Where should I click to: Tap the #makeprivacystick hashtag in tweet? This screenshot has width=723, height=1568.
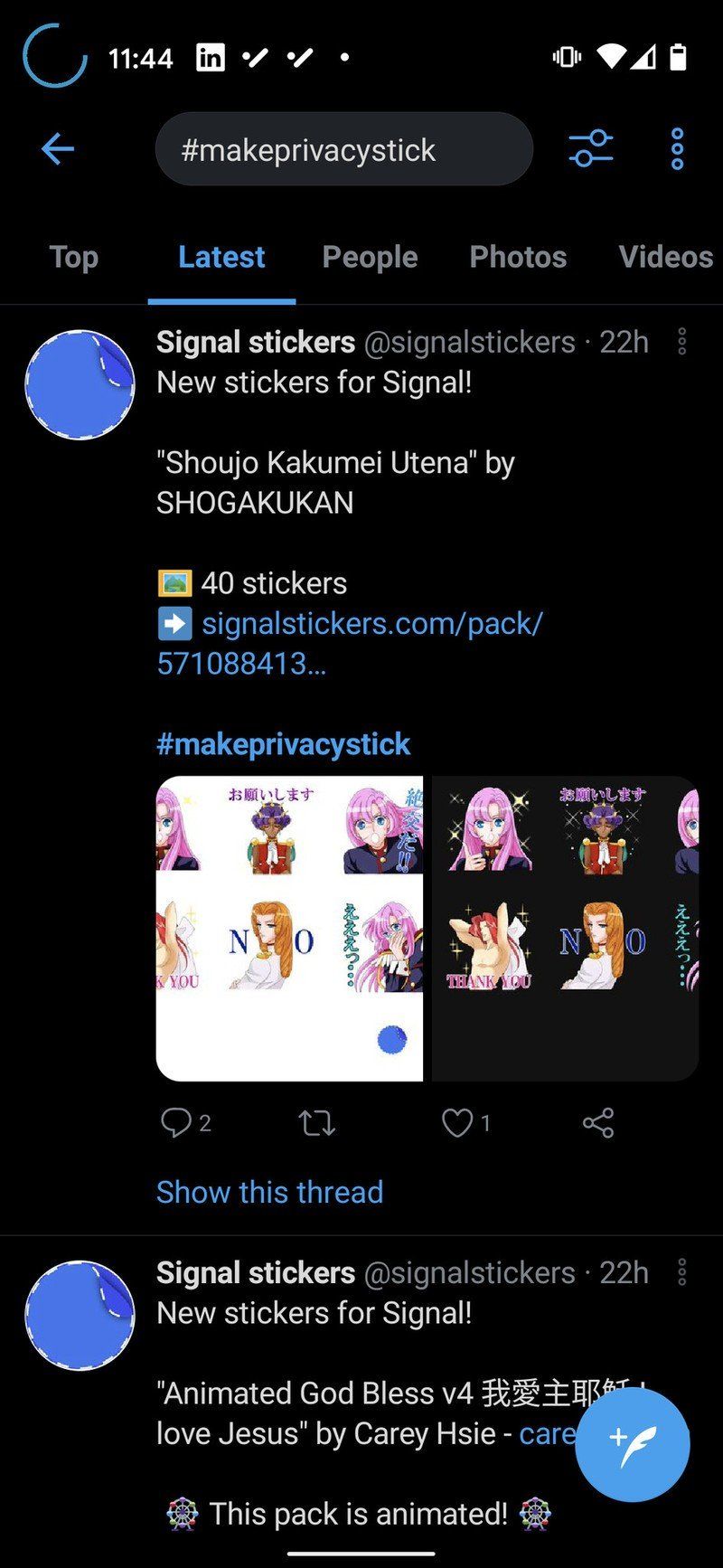click(x=283, y=744)
